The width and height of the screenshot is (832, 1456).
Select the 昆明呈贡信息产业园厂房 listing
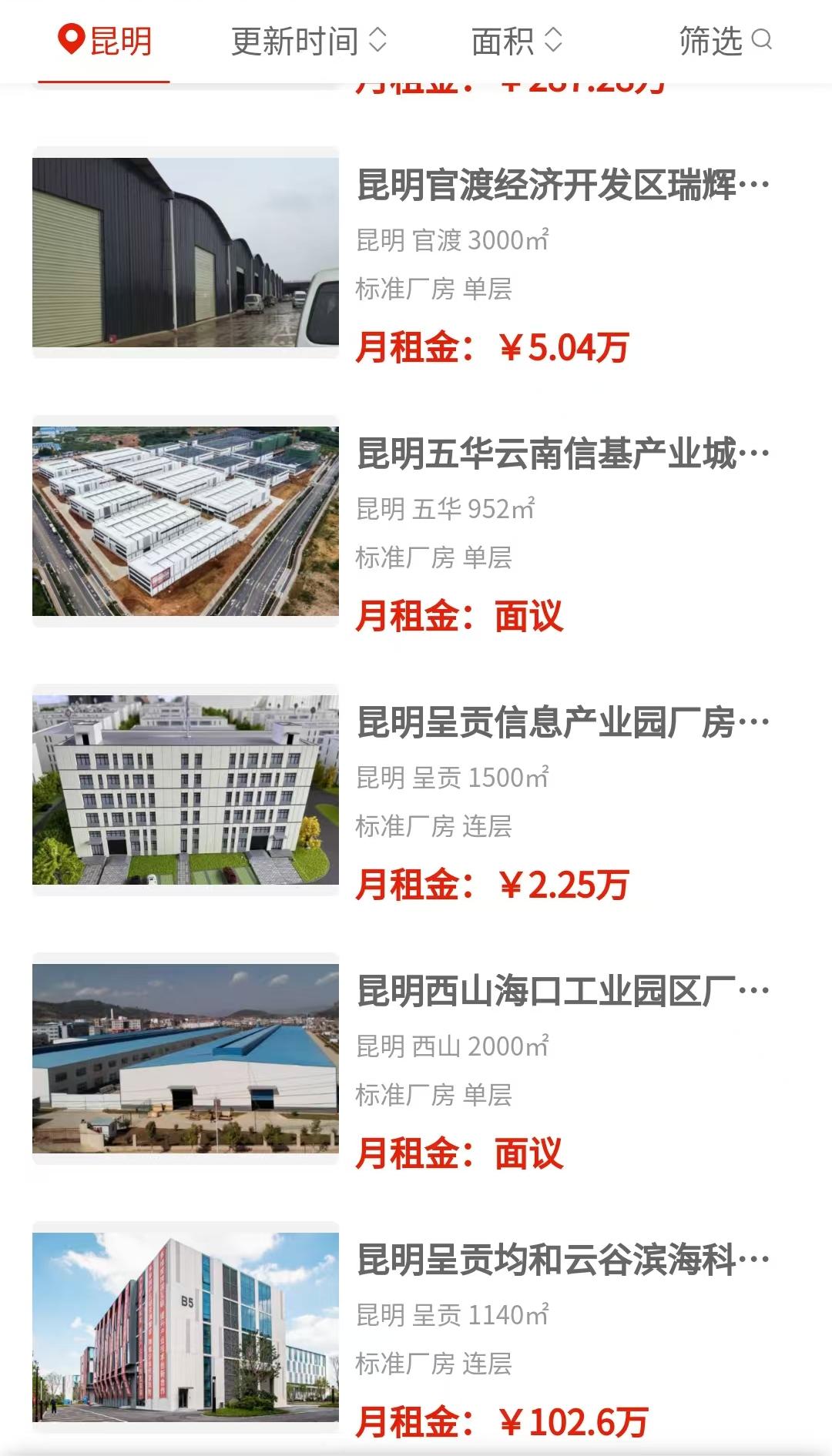562,723
